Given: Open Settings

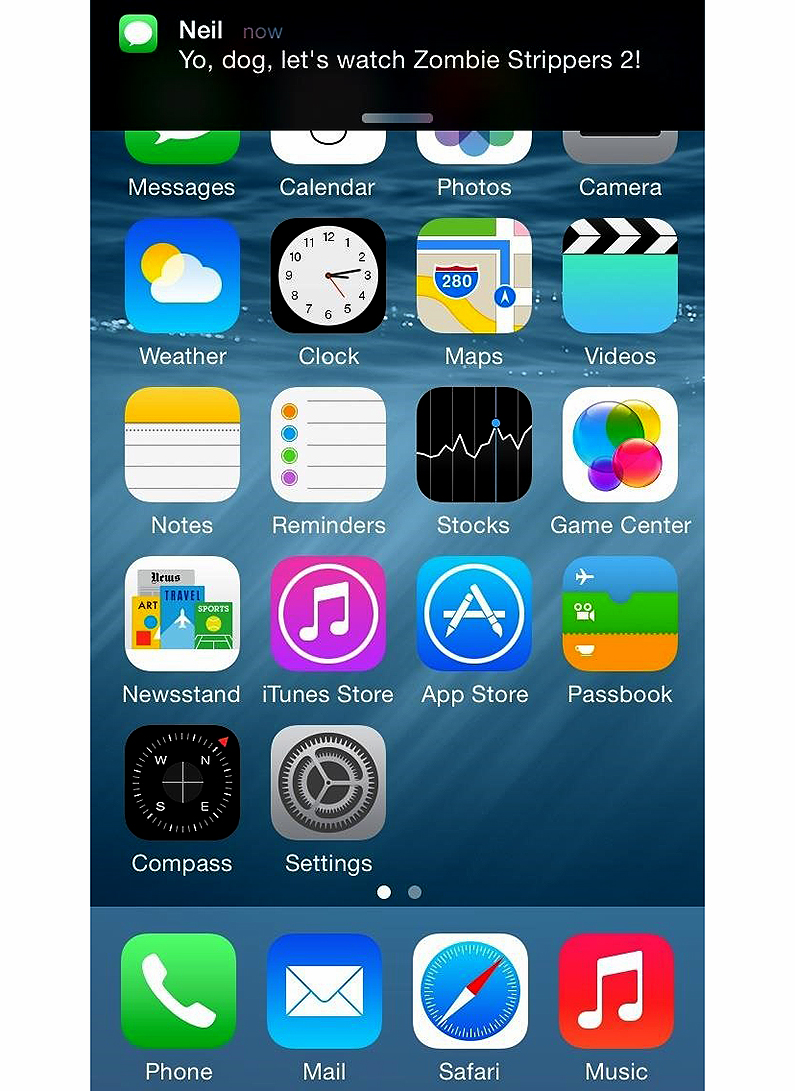Looking at the screenshot, I should (328, 783).
